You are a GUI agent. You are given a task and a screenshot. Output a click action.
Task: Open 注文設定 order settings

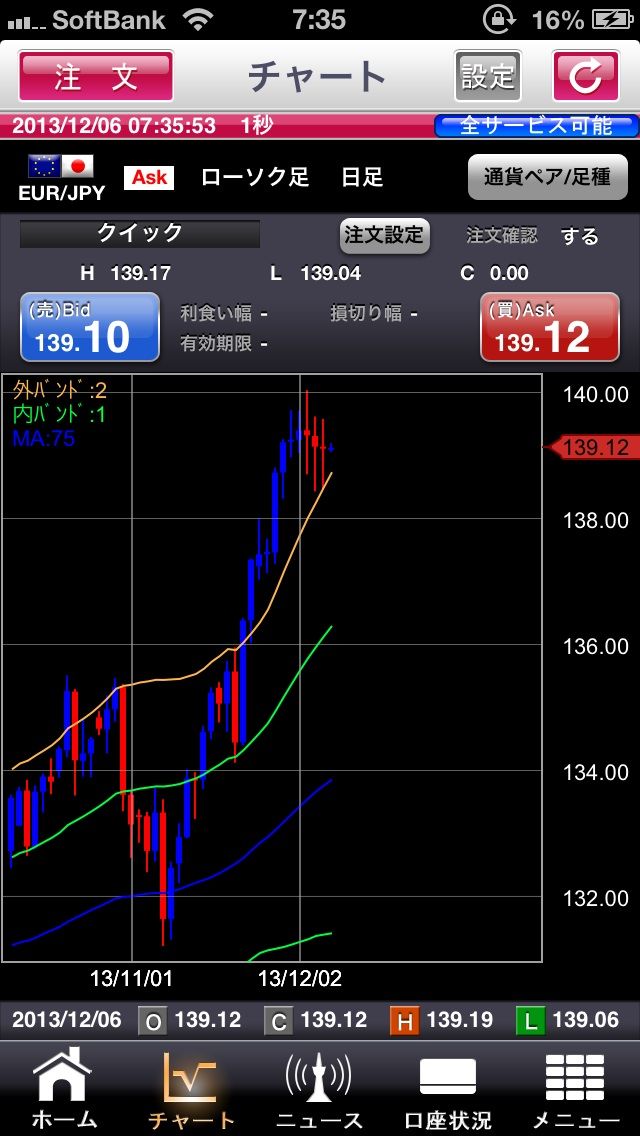coord(384,236)
